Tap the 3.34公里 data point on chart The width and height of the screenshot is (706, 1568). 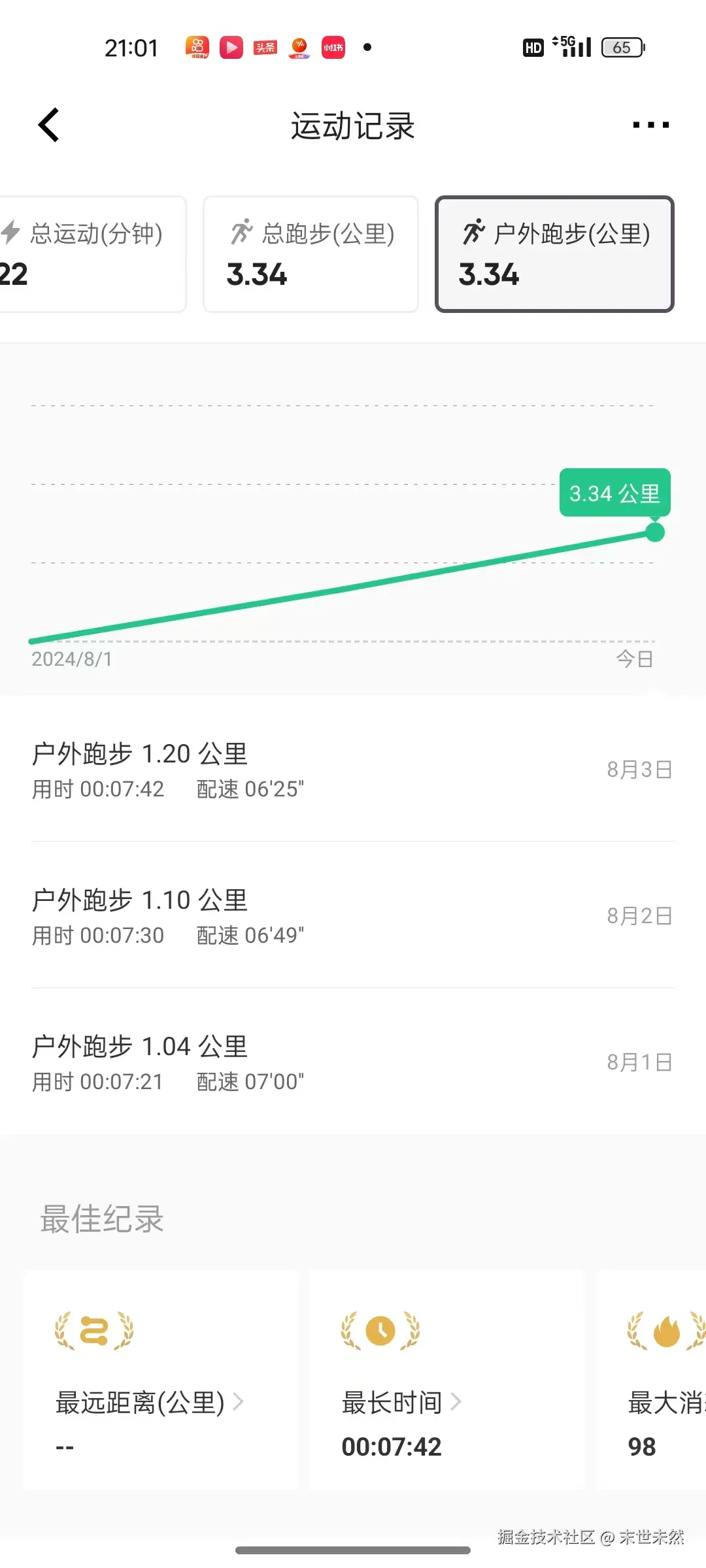tap(654, 532)
